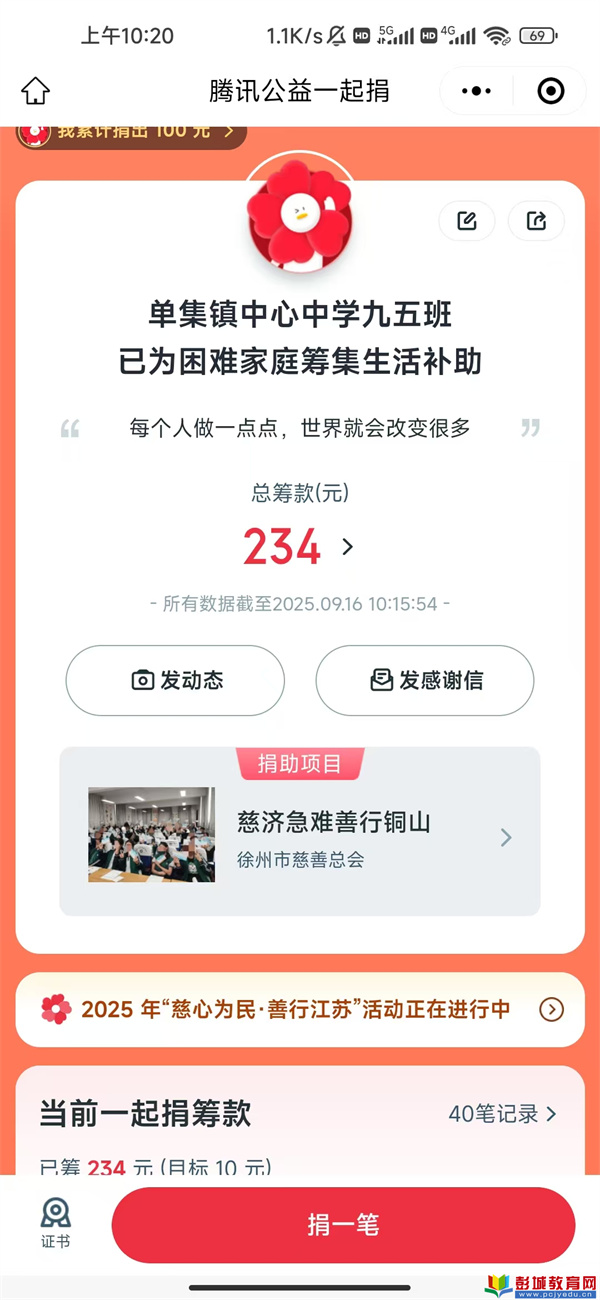This screenshot has height=1300, width=600.
Task: Open the 证书 certificate
Action: (x=56, y=1224)
